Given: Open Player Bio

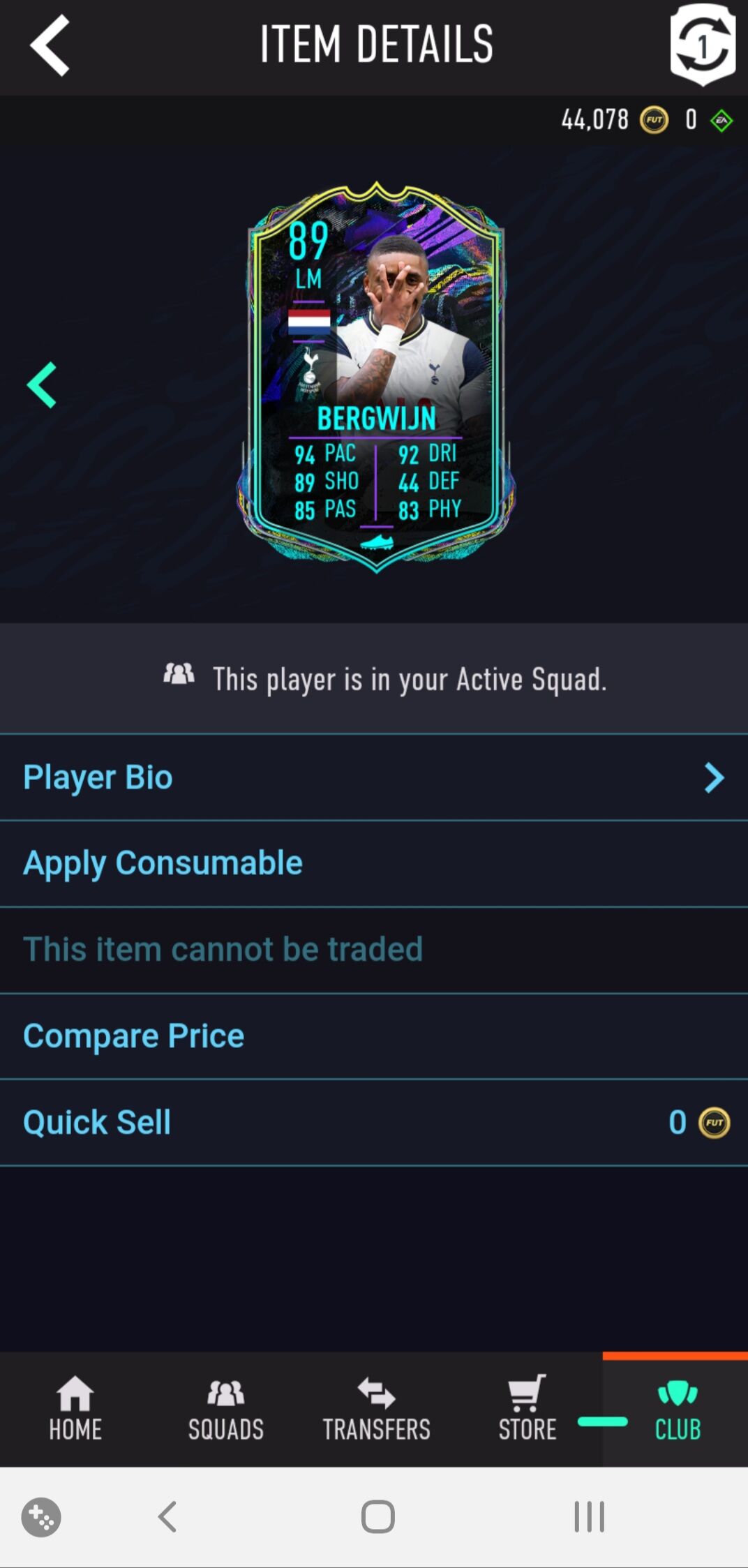Looking at the screenshot, I should 374,777.
